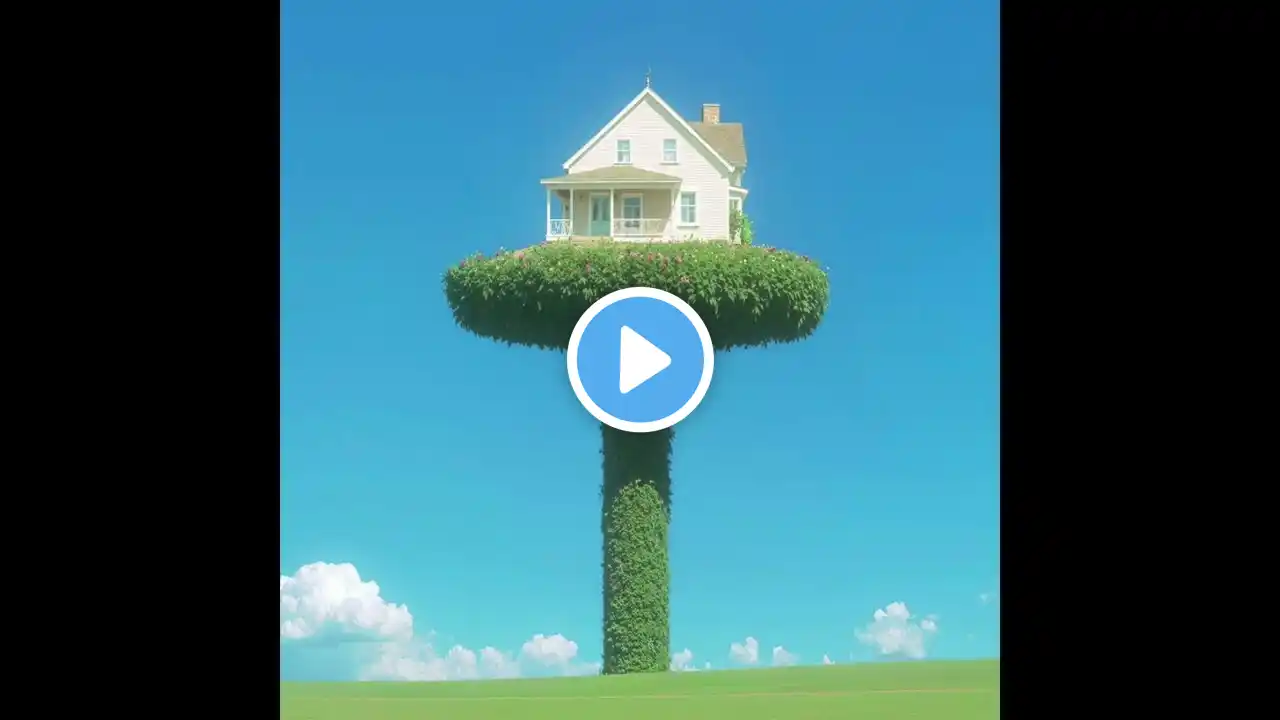Play the video of the floating house
This screenshot has height=720, width=1280.
point(640,360)
